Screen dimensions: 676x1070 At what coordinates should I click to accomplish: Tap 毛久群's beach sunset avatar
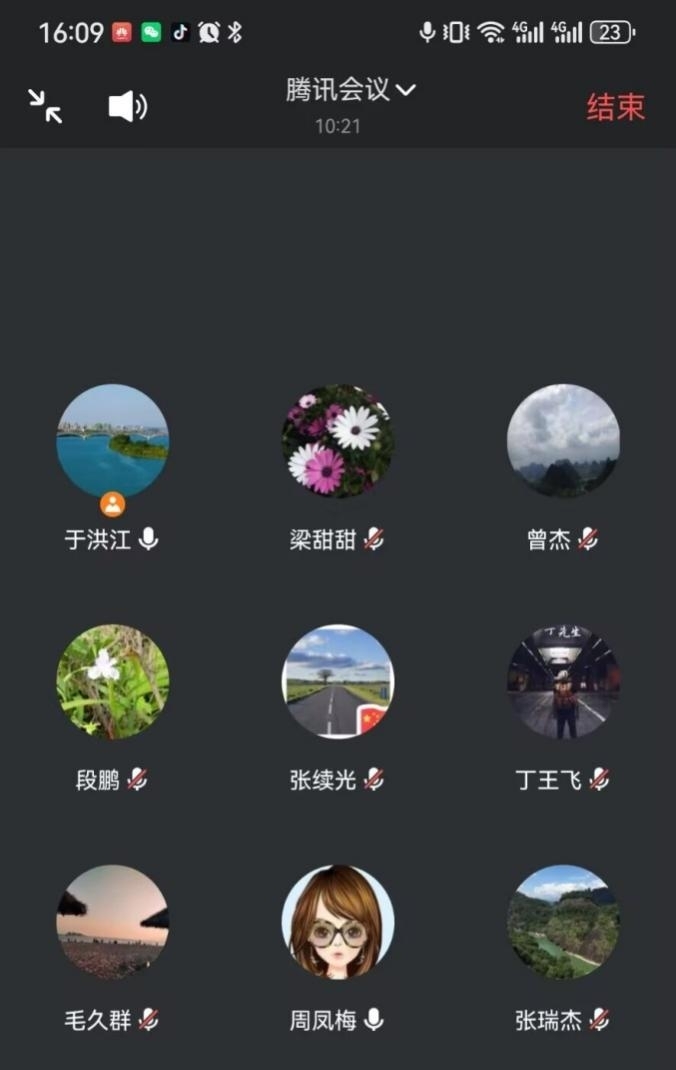[x=112, y=922]
